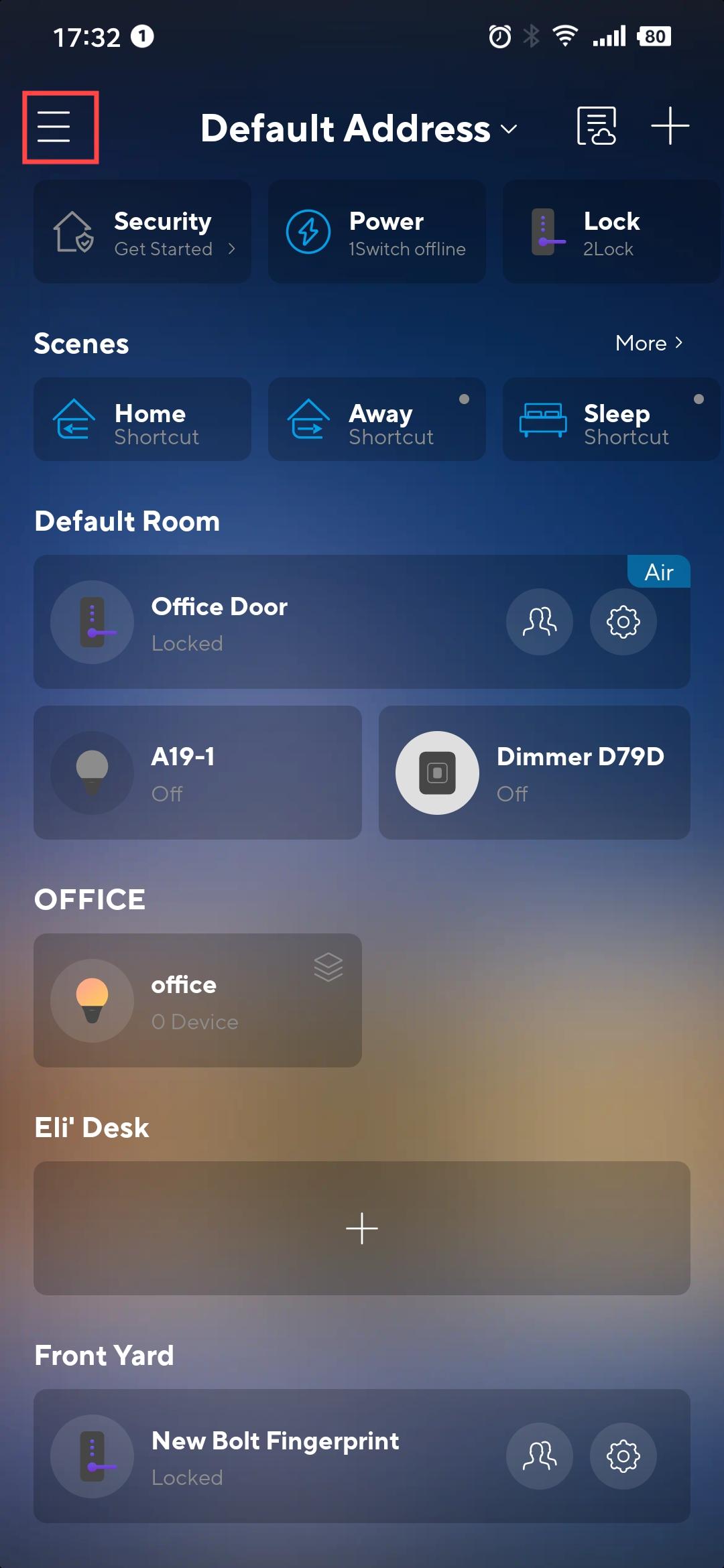The image size is (724, 1568).
Task: Open the Security Get Started card
Action: coord(142,233)
